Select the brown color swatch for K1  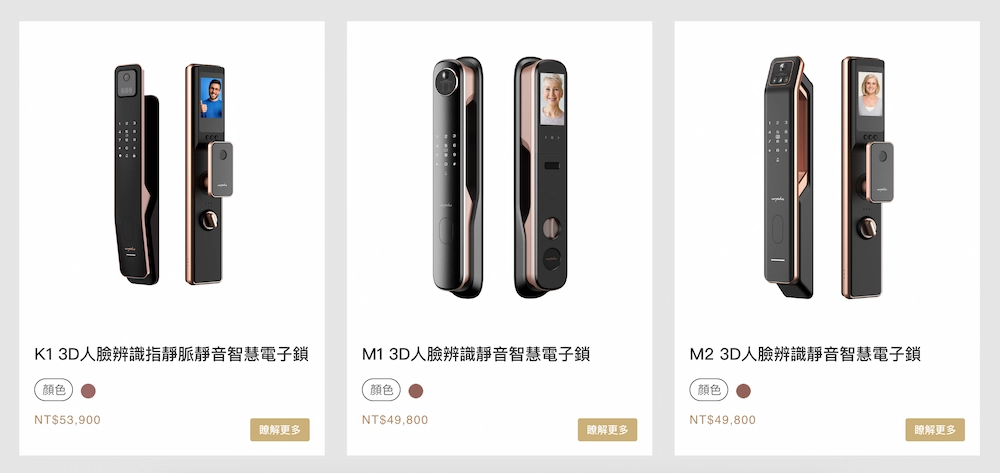(x=88, y=390)
